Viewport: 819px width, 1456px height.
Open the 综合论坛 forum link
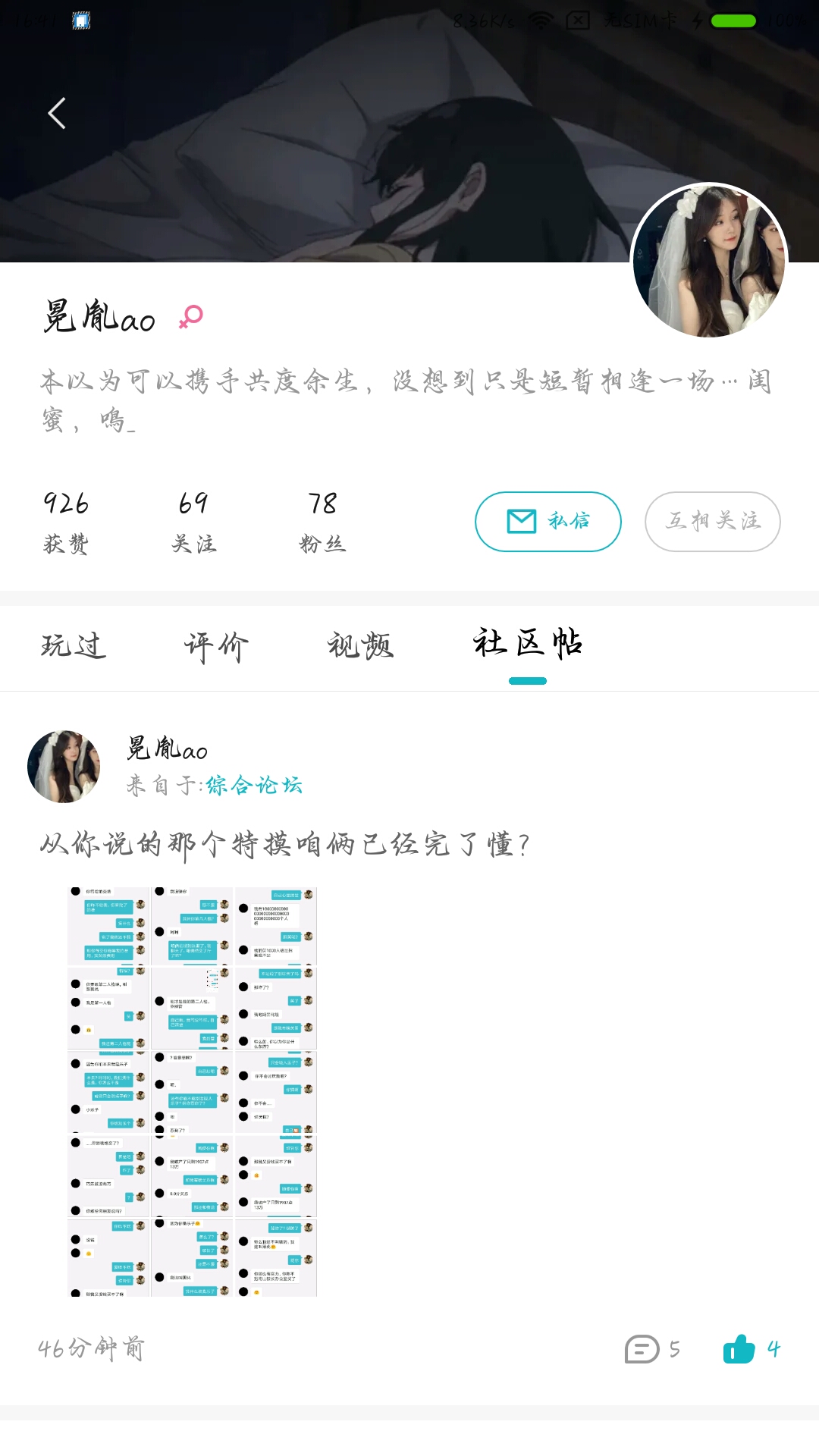254,786
